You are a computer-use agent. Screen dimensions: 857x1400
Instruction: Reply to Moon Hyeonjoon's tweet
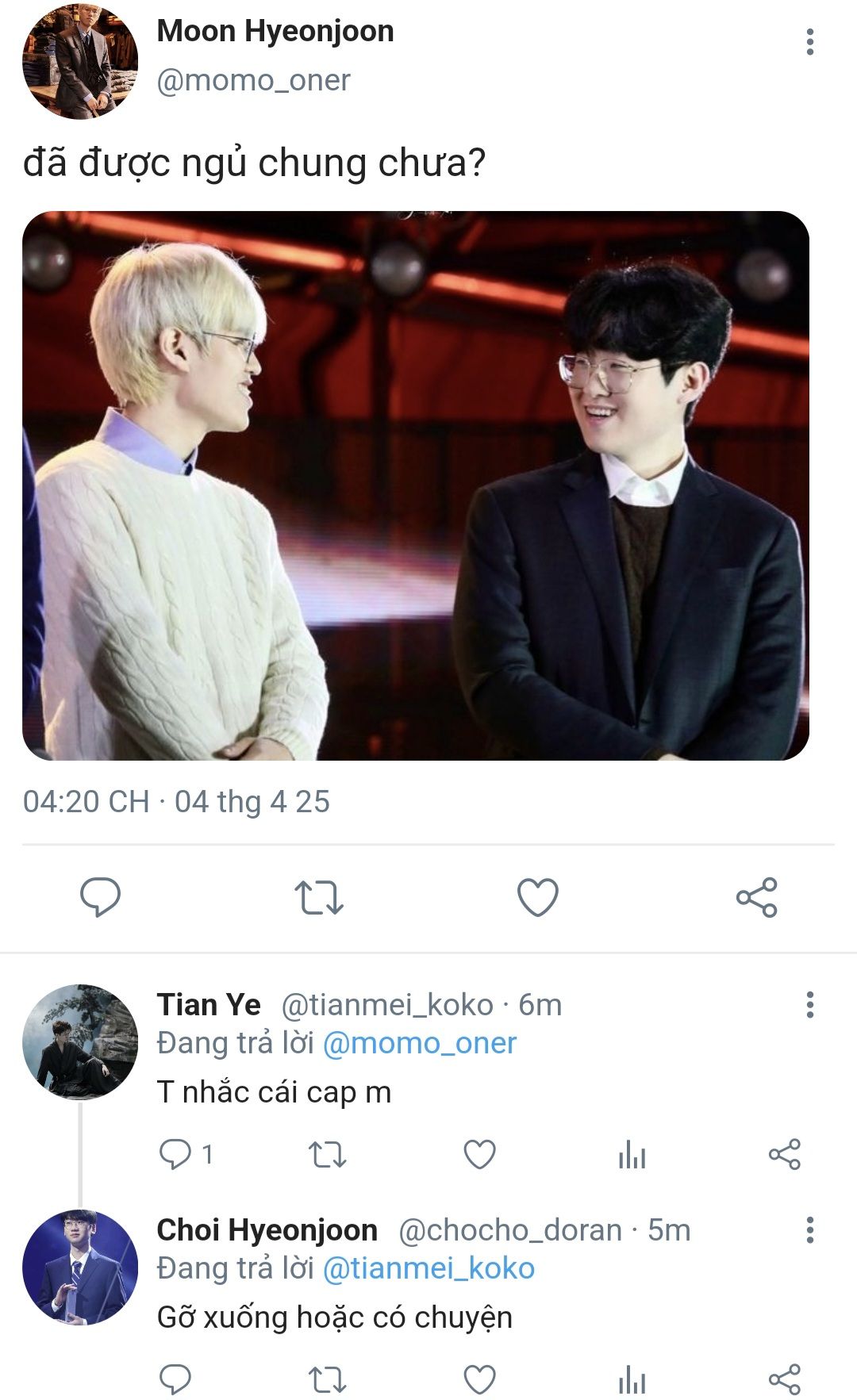click(100, 897)
